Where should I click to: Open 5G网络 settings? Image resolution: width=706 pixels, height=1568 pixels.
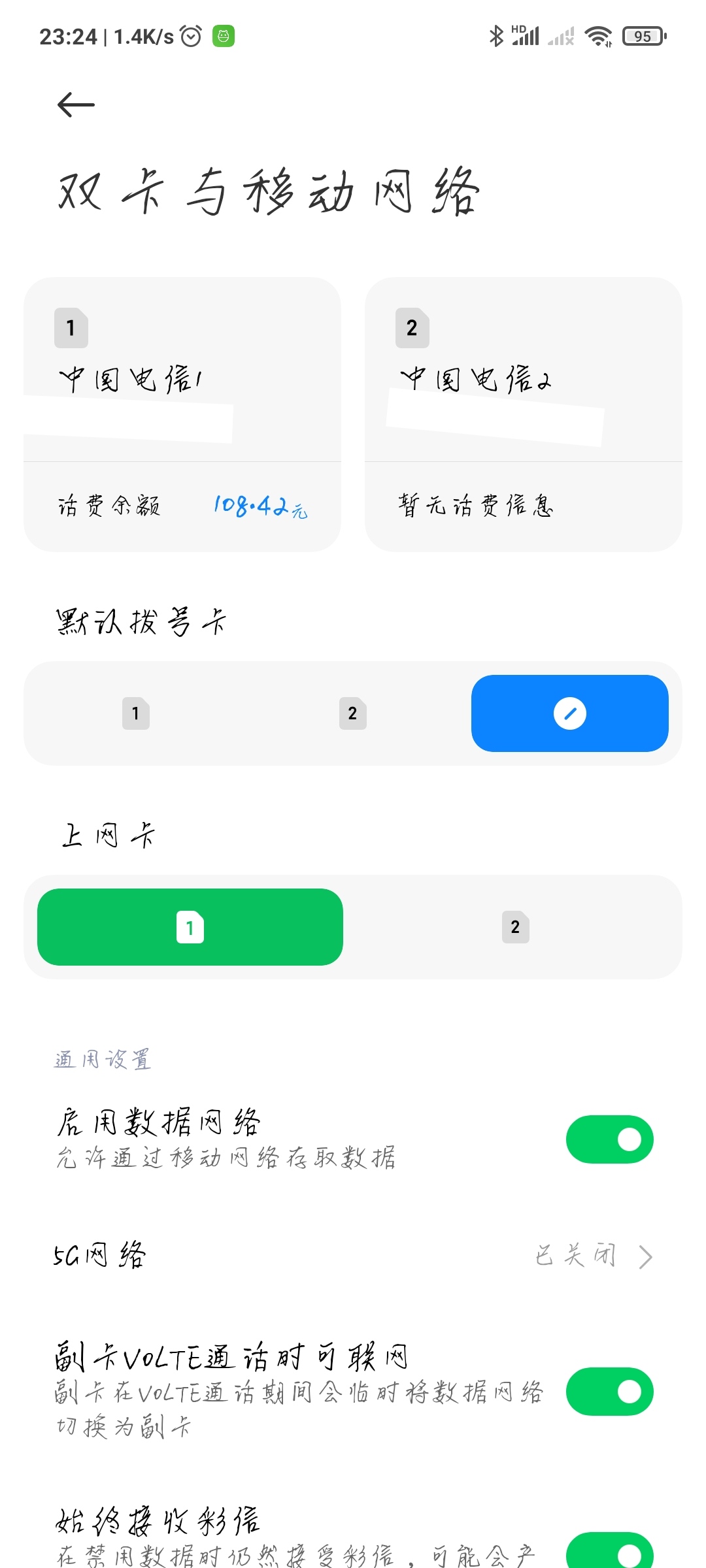pos(353,1256)
